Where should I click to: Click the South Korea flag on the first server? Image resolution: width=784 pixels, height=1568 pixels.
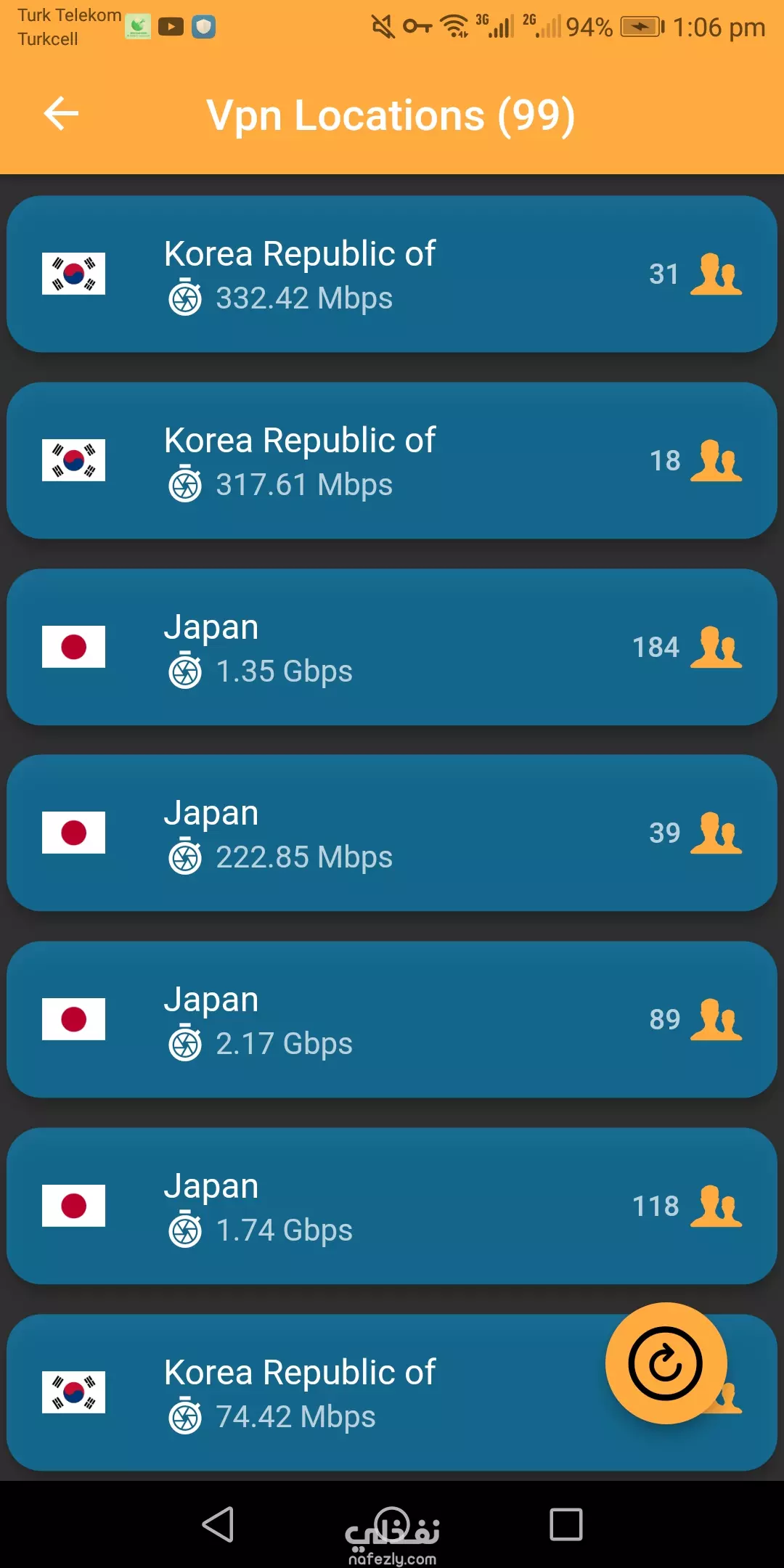(74, 274)
